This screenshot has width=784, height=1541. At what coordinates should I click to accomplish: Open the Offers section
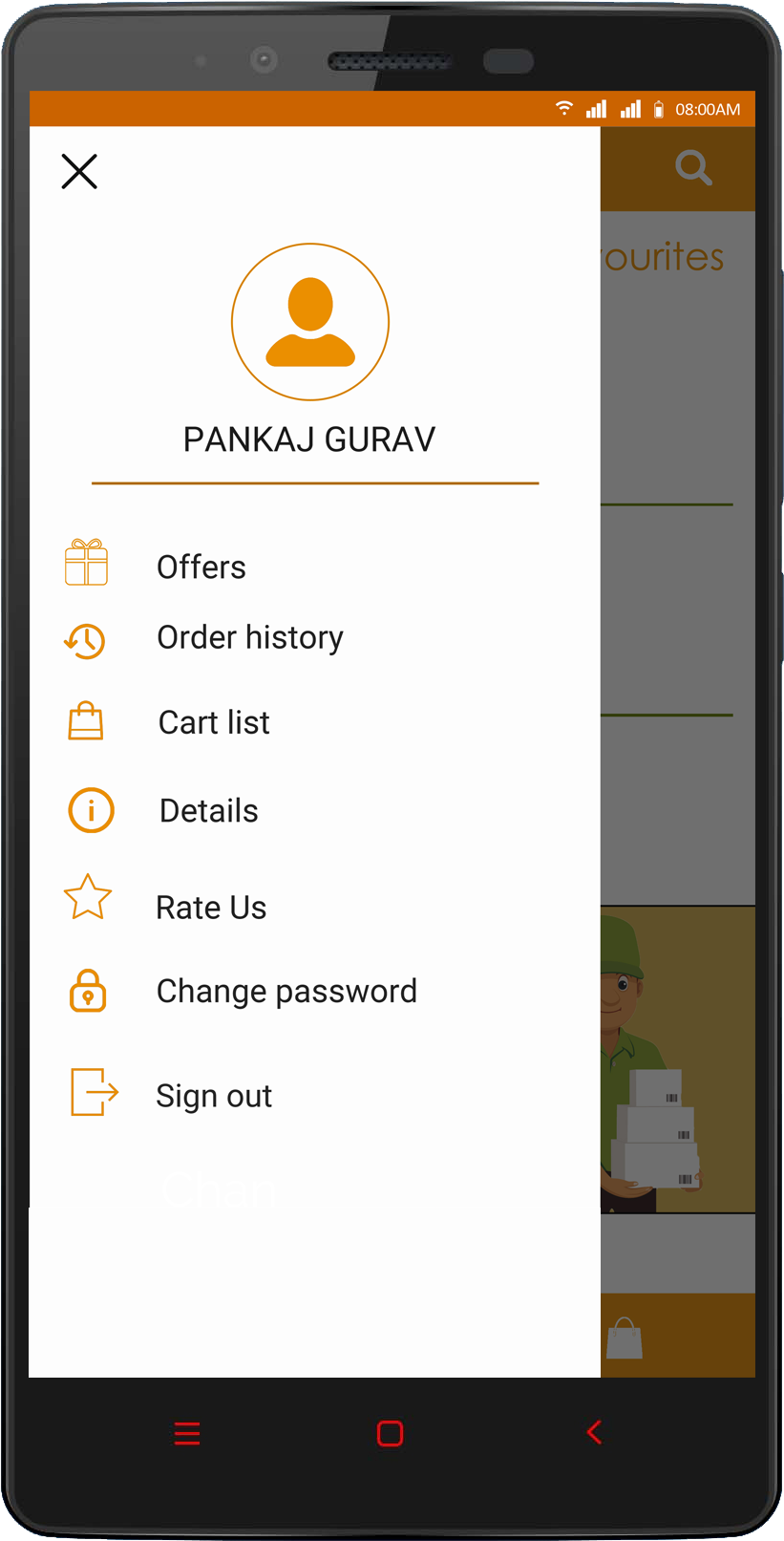(x=201, y=567)
